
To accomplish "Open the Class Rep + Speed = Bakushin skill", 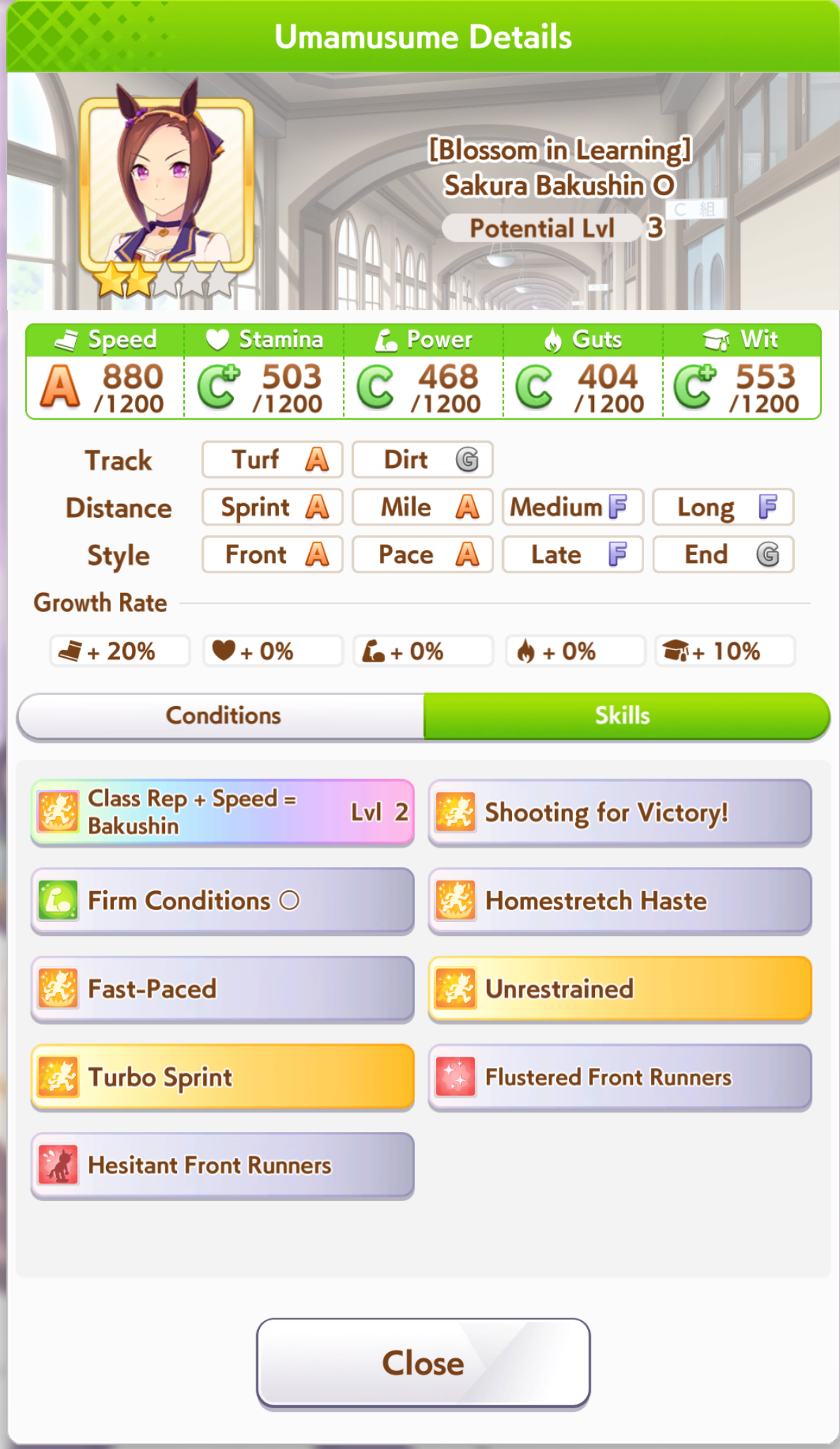I will (223, 812).
